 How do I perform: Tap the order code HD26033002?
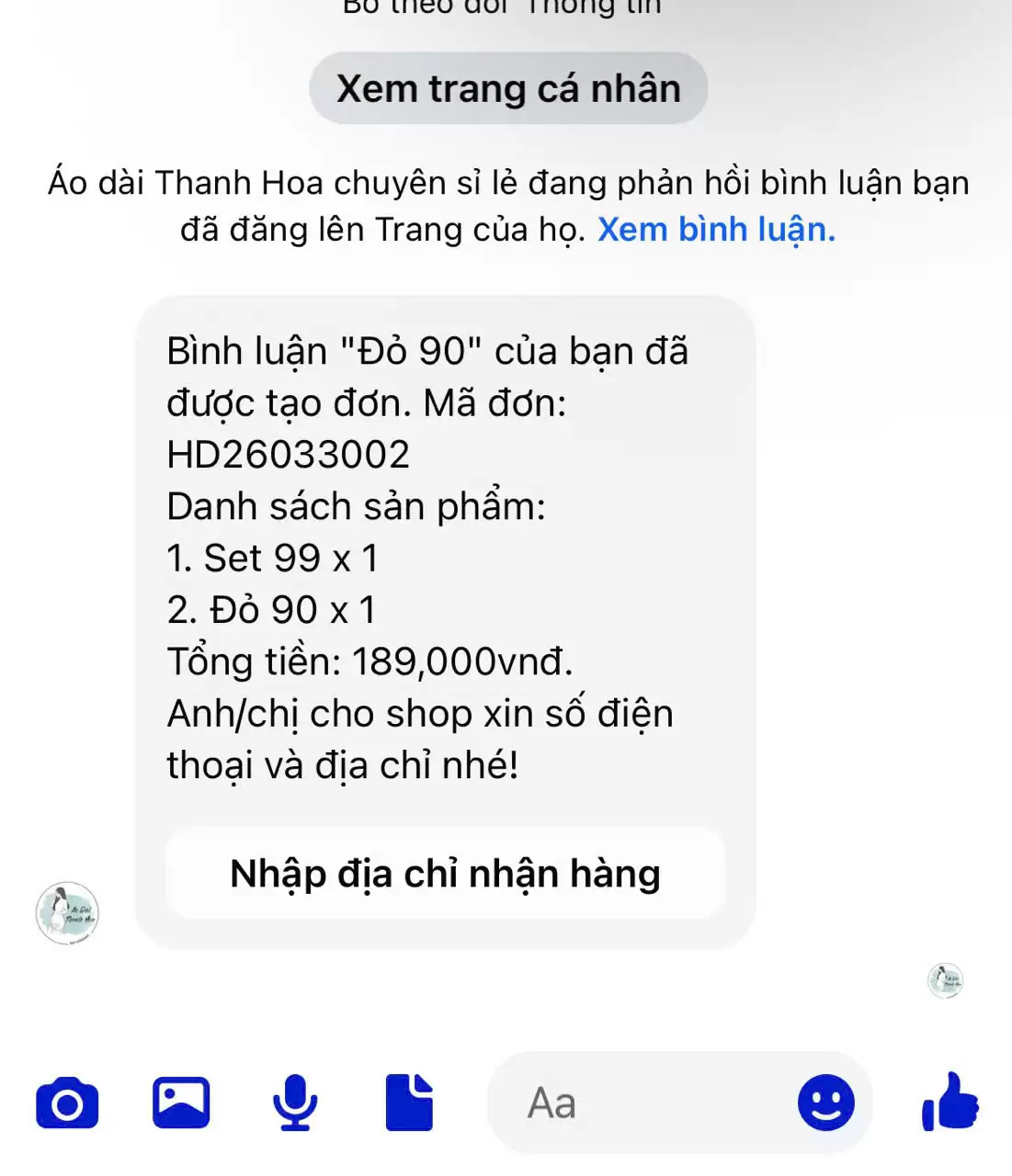[x=289, y=453]
